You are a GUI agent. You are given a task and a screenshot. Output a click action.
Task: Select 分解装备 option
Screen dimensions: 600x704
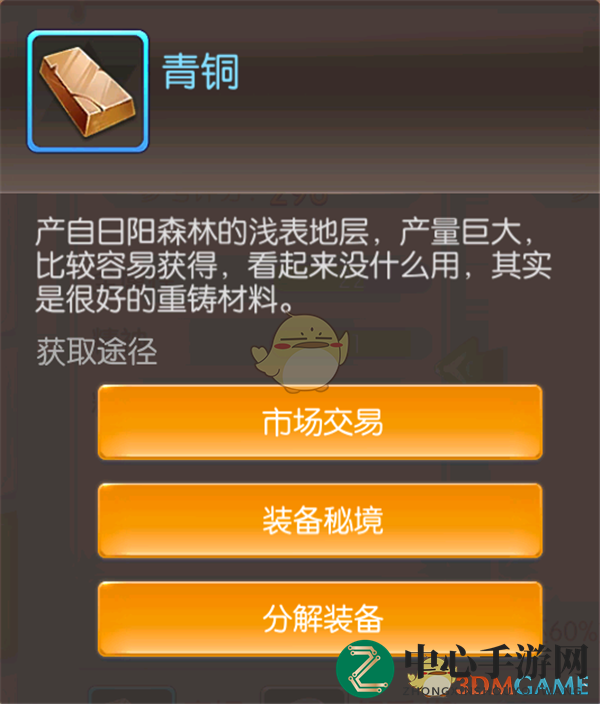click(321, 618)
